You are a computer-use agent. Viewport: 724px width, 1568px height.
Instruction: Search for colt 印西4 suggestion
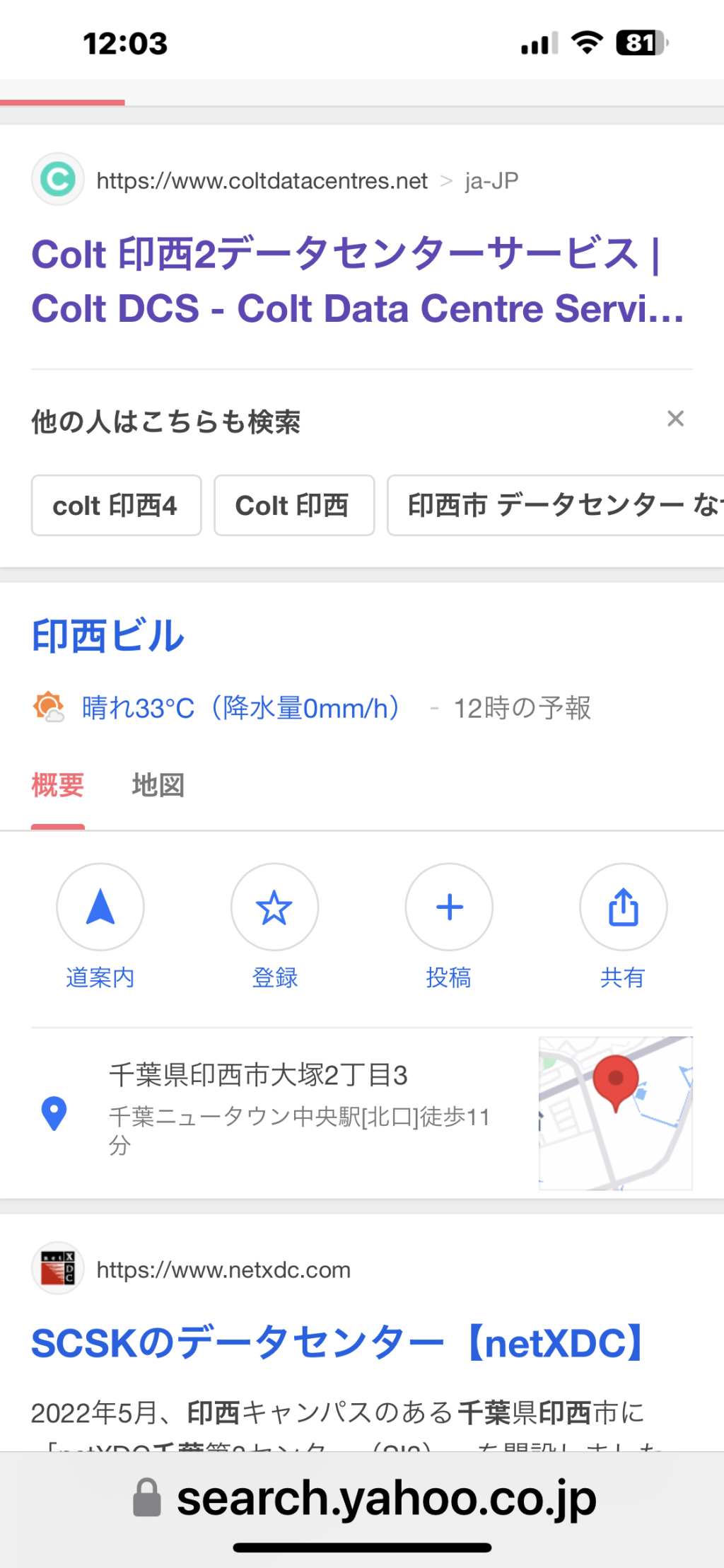(116, 506)
